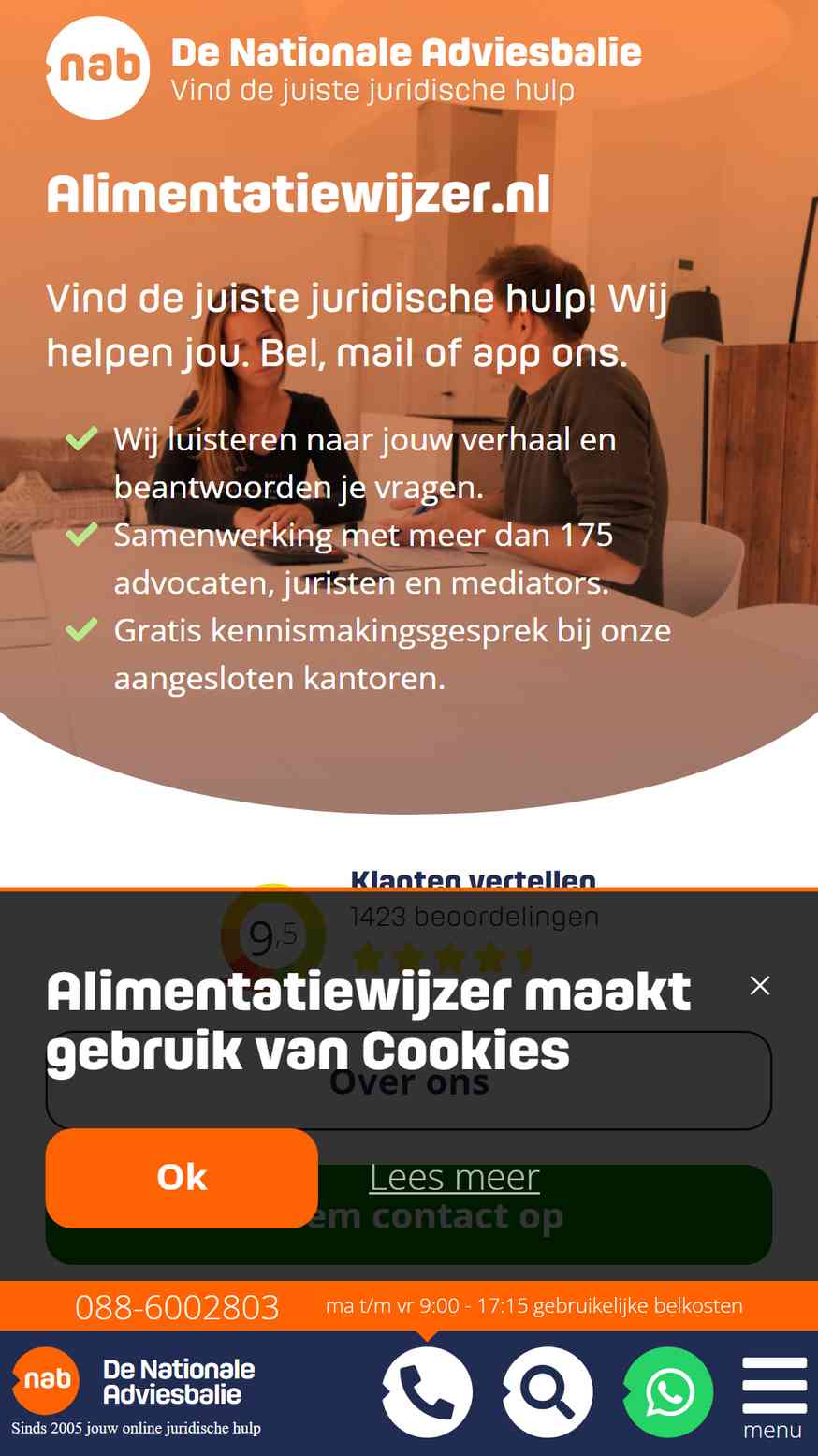The image size is (818, 1456).
Task: Tap the De Nationale Adviesbalie header logo
Action: [x=343, y=68]
